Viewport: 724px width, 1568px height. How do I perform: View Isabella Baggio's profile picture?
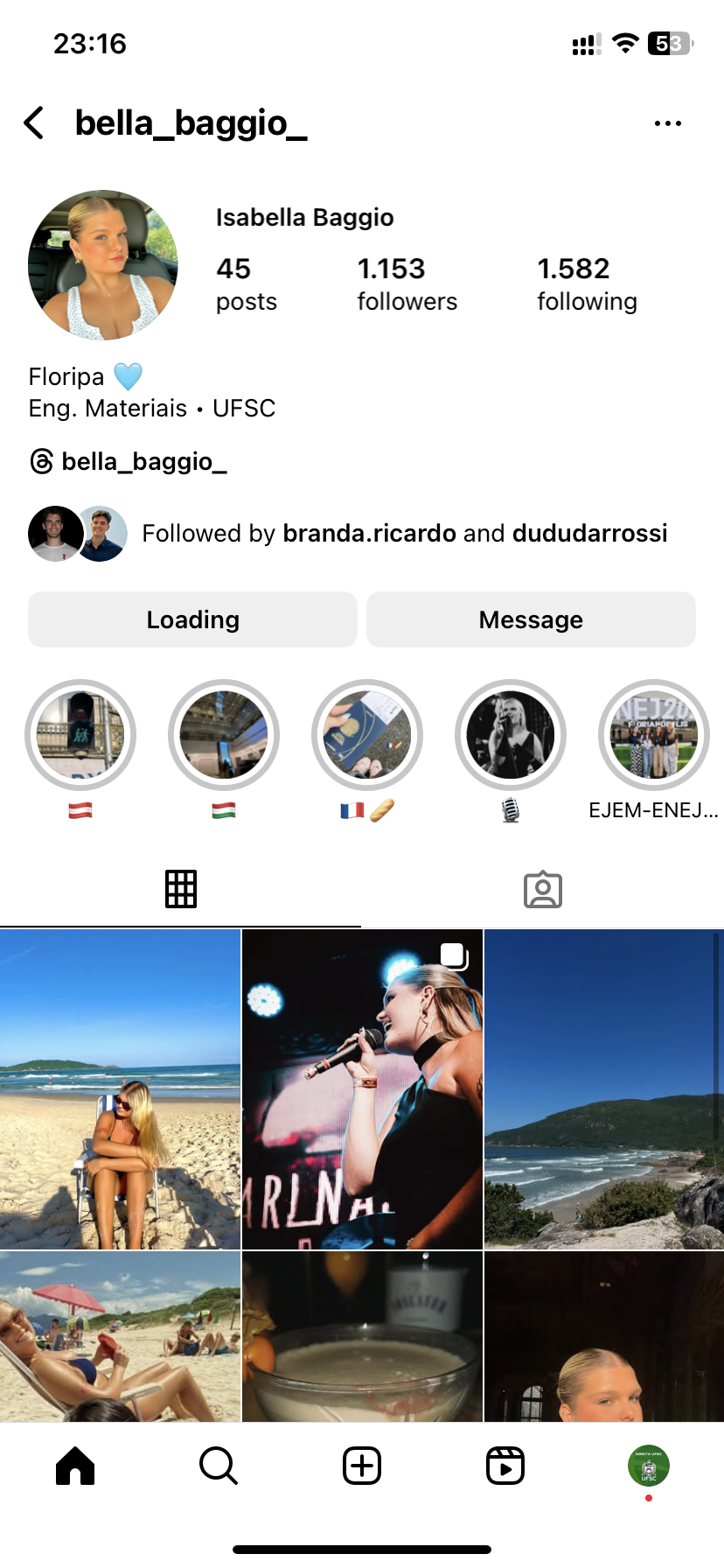tap(103, 265)
